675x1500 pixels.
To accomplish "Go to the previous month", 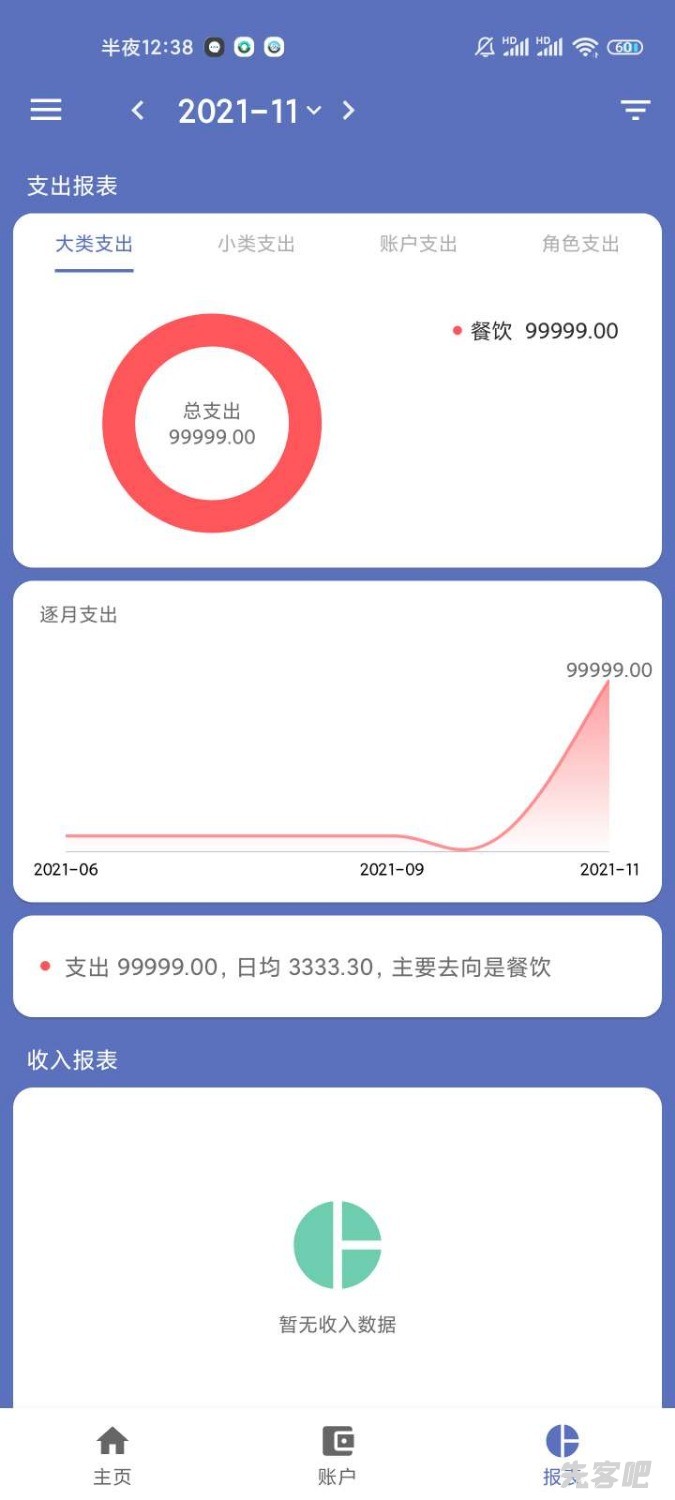I will pos(138,110).
